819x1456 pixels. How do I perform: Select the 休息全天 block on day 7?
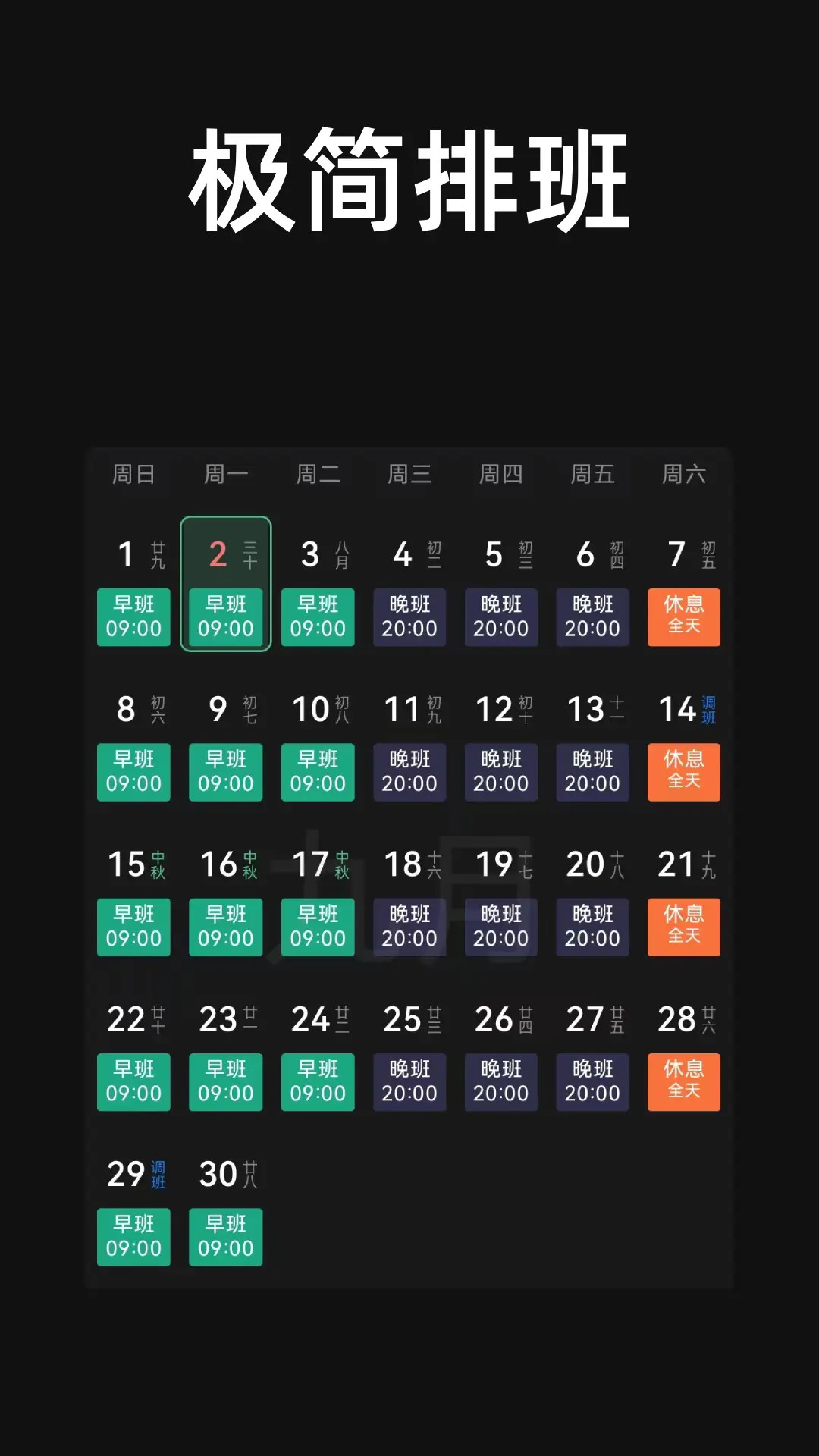683,617
